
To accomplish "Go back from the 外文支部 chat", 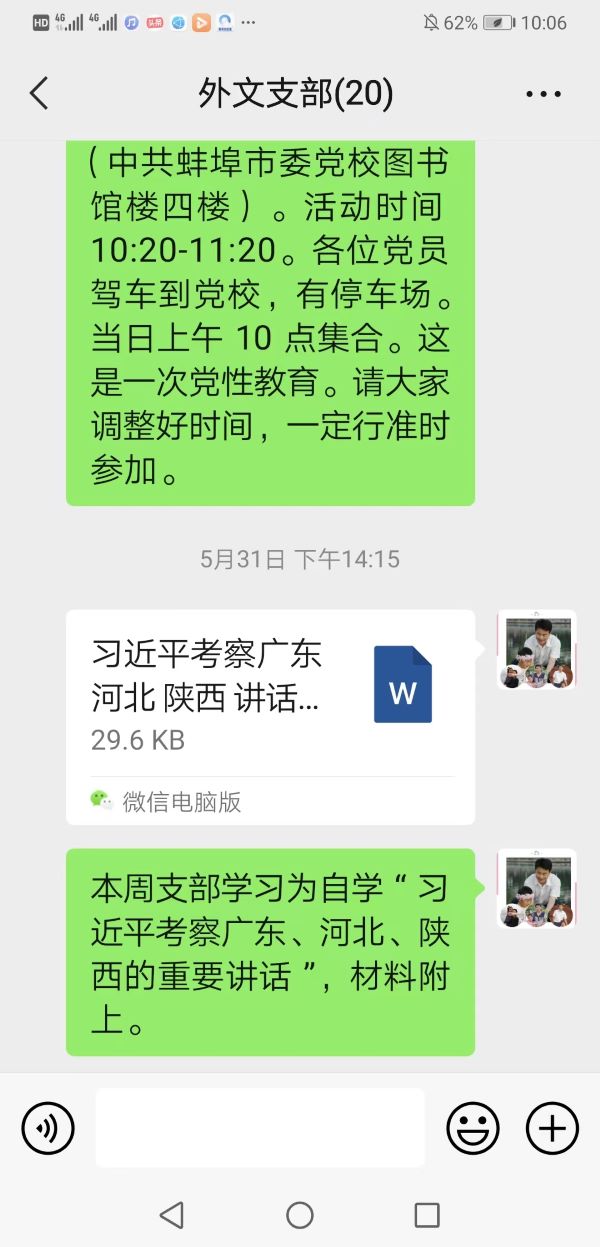I will [x=39, y=93].
